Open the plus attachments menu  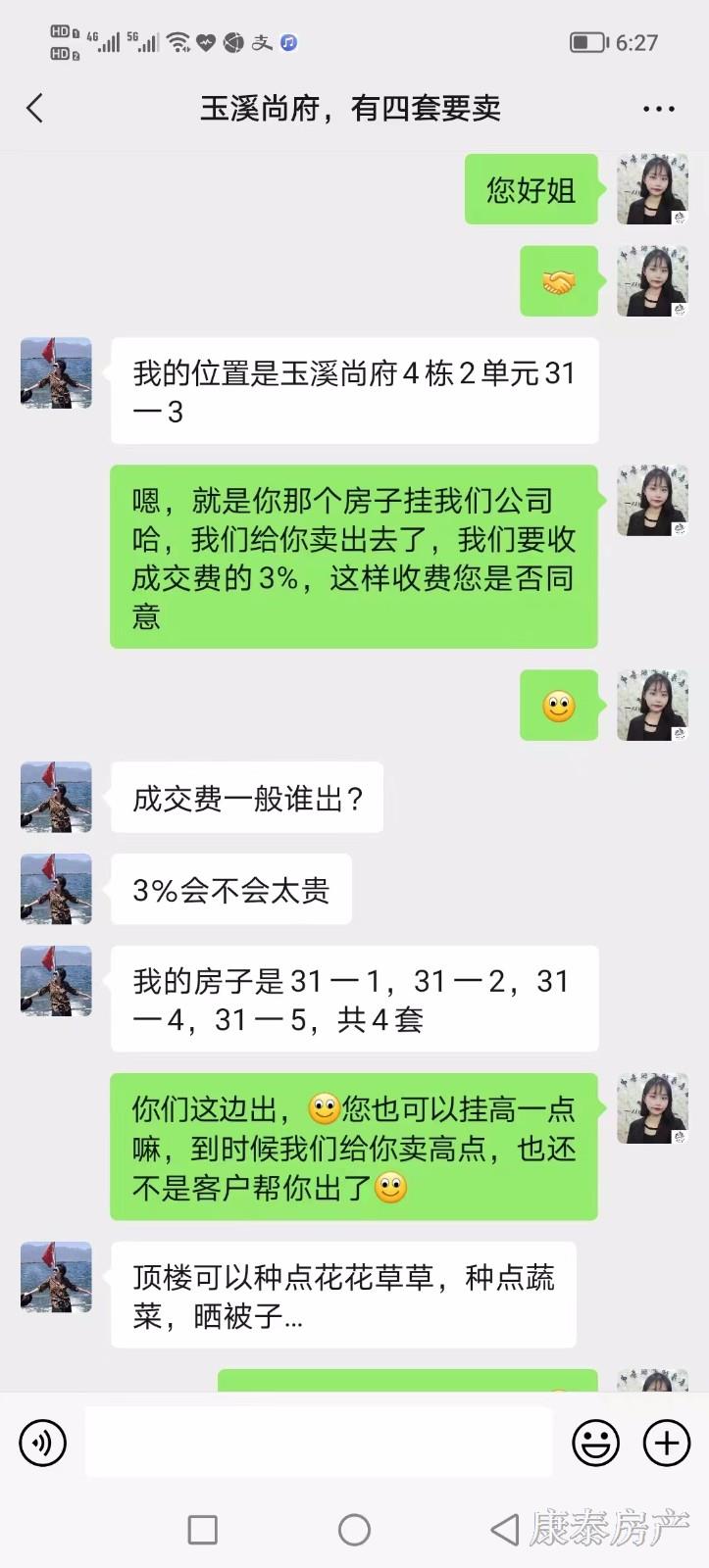click(667, 1443)
